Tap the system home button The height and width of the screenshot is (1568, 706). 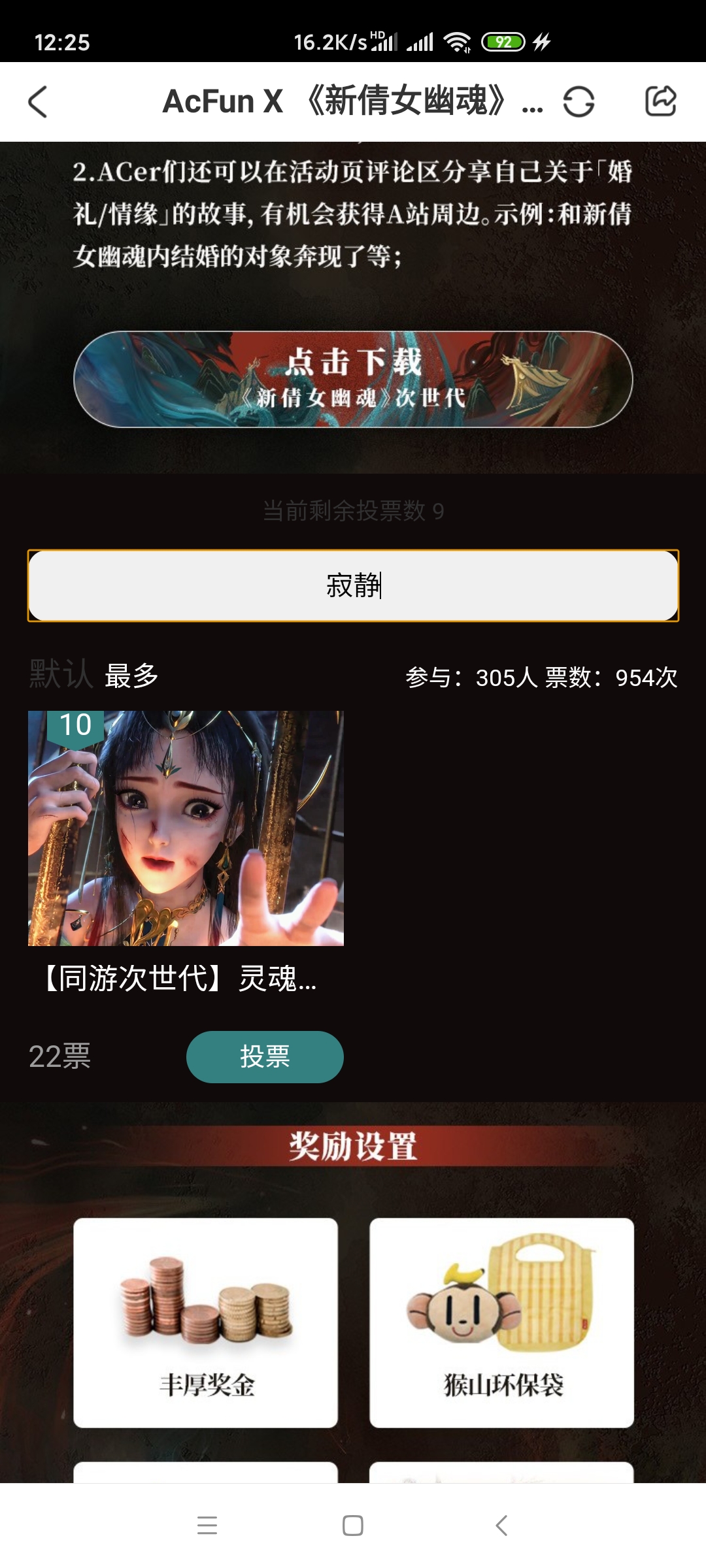(353, 1526)
